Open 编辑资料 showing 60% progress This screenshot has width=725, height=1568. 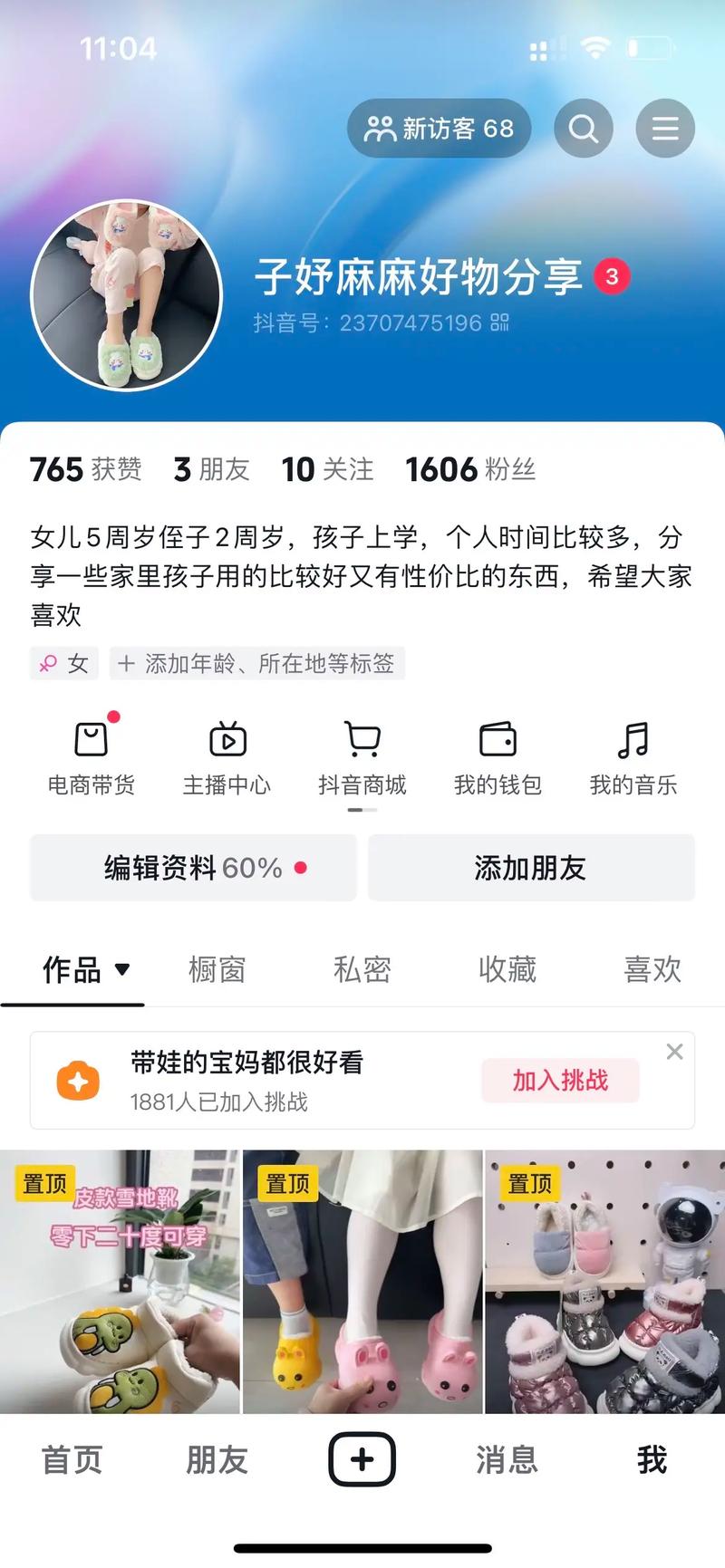pos(192,868)
